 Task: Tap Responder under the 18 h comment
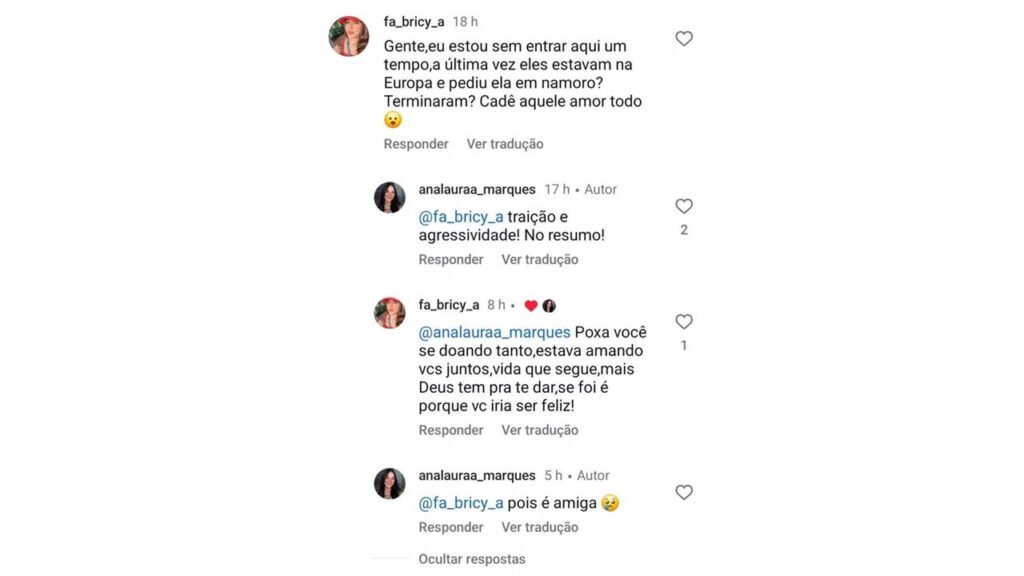[x=416, y=144]
